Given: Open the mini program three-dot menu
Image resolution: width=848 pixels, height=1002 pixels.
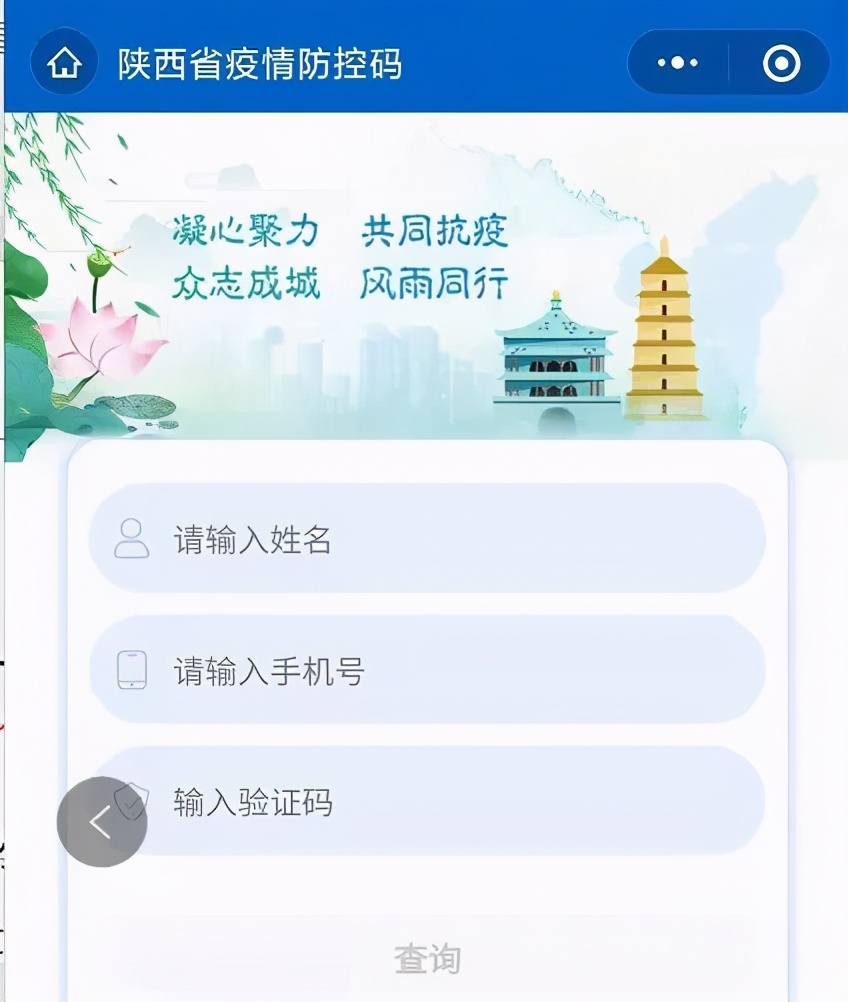Looking at the screenshot, I should [x=678, y=64].
